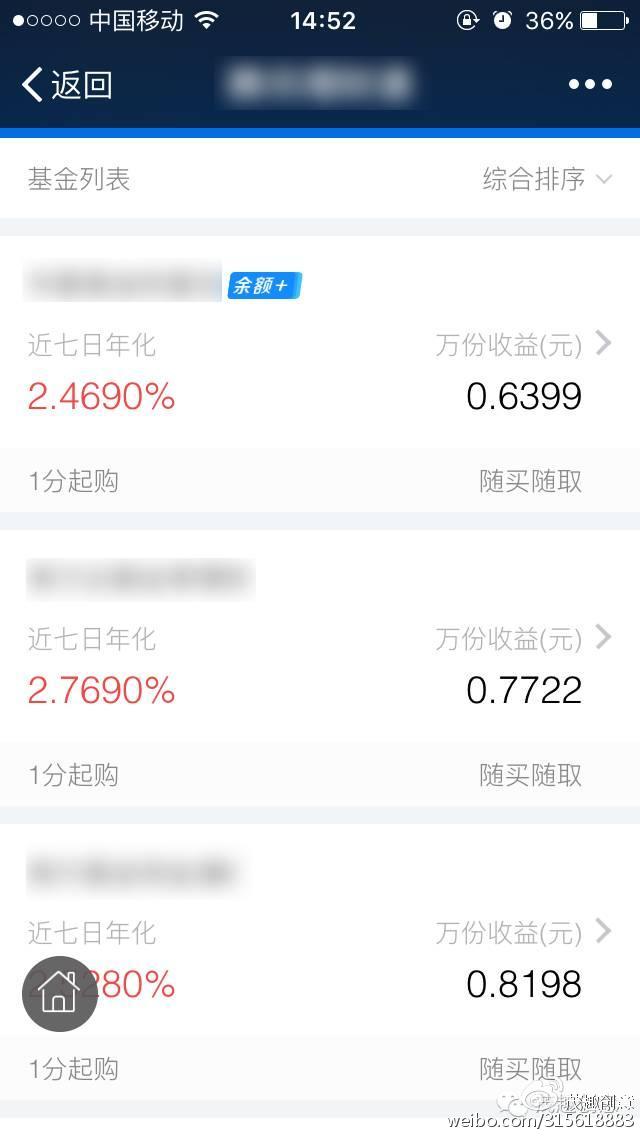Tap the floating home button

59,993
